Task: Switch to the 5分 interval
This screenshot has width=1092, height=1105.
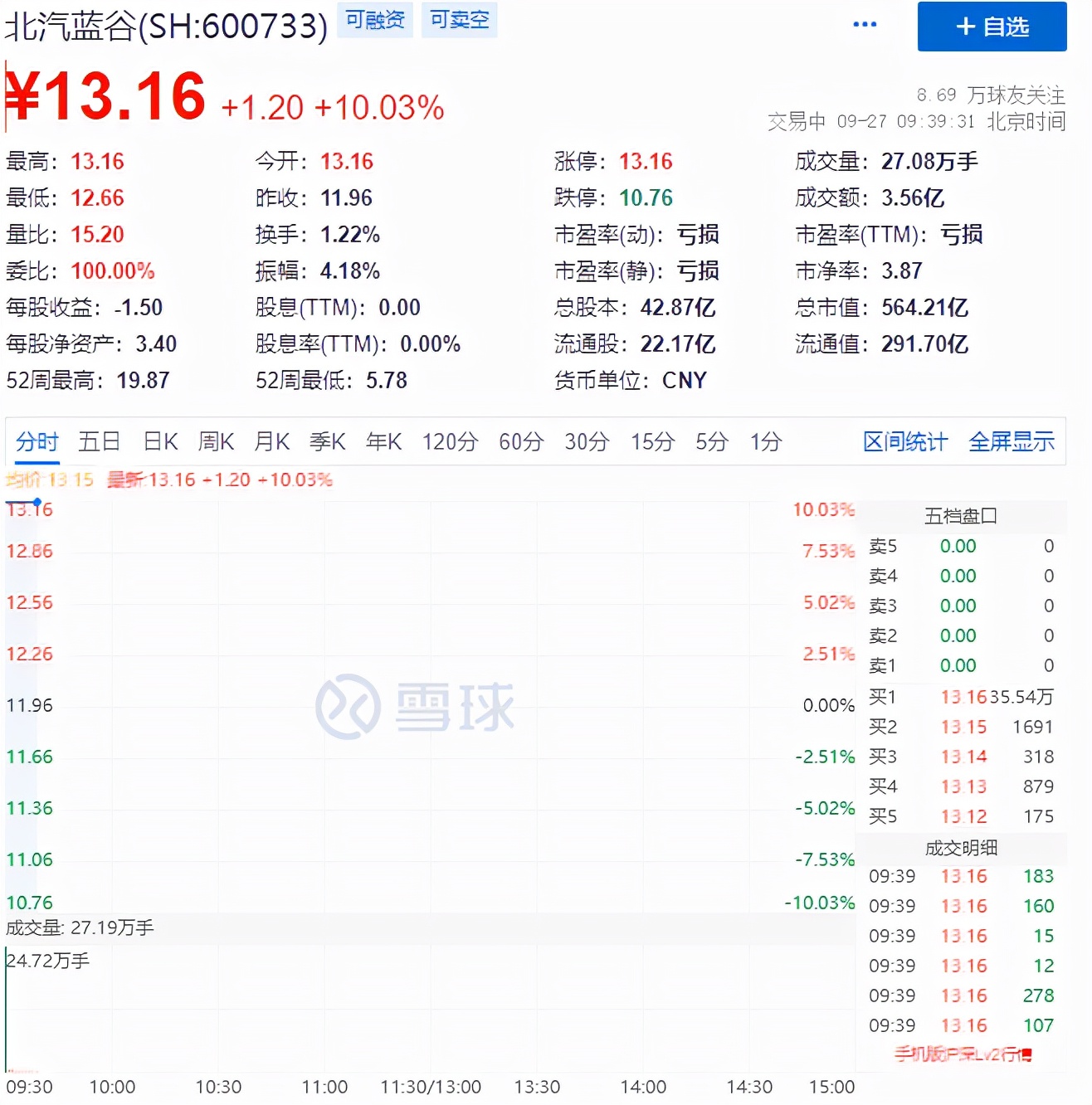Action: point(712,441)
